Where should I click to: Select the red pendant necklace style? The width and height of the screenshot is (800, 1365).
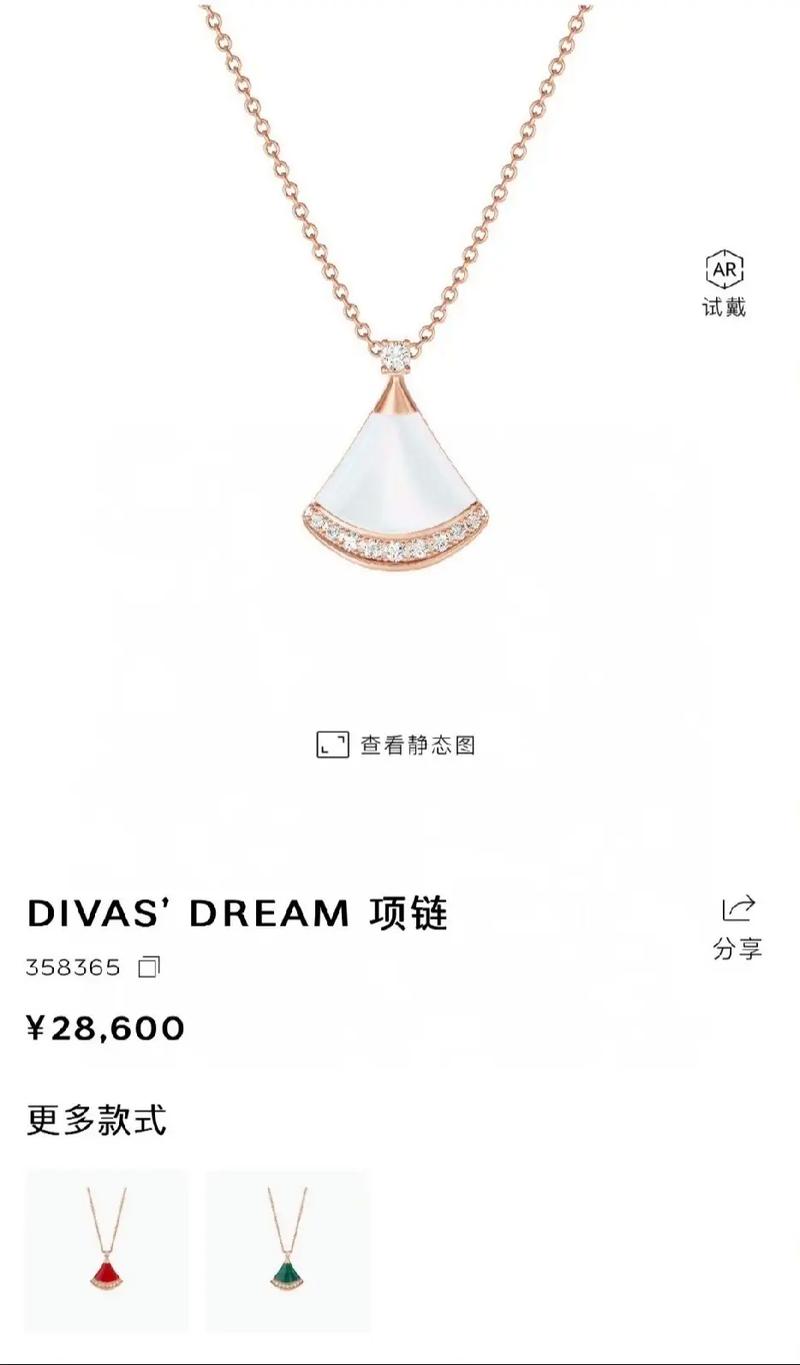(x=107, y=1250)
